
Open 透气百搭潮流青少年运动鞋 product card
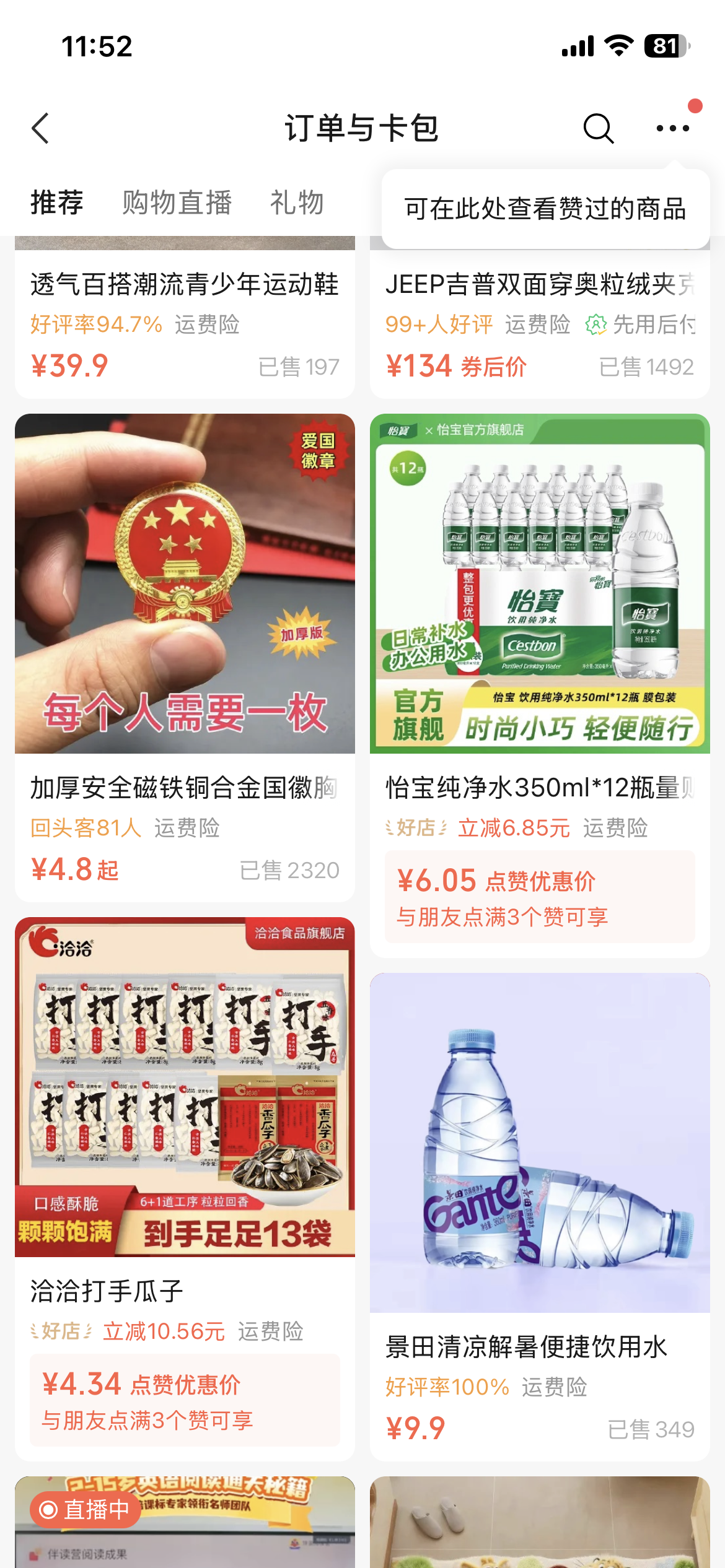coord(185,322)
